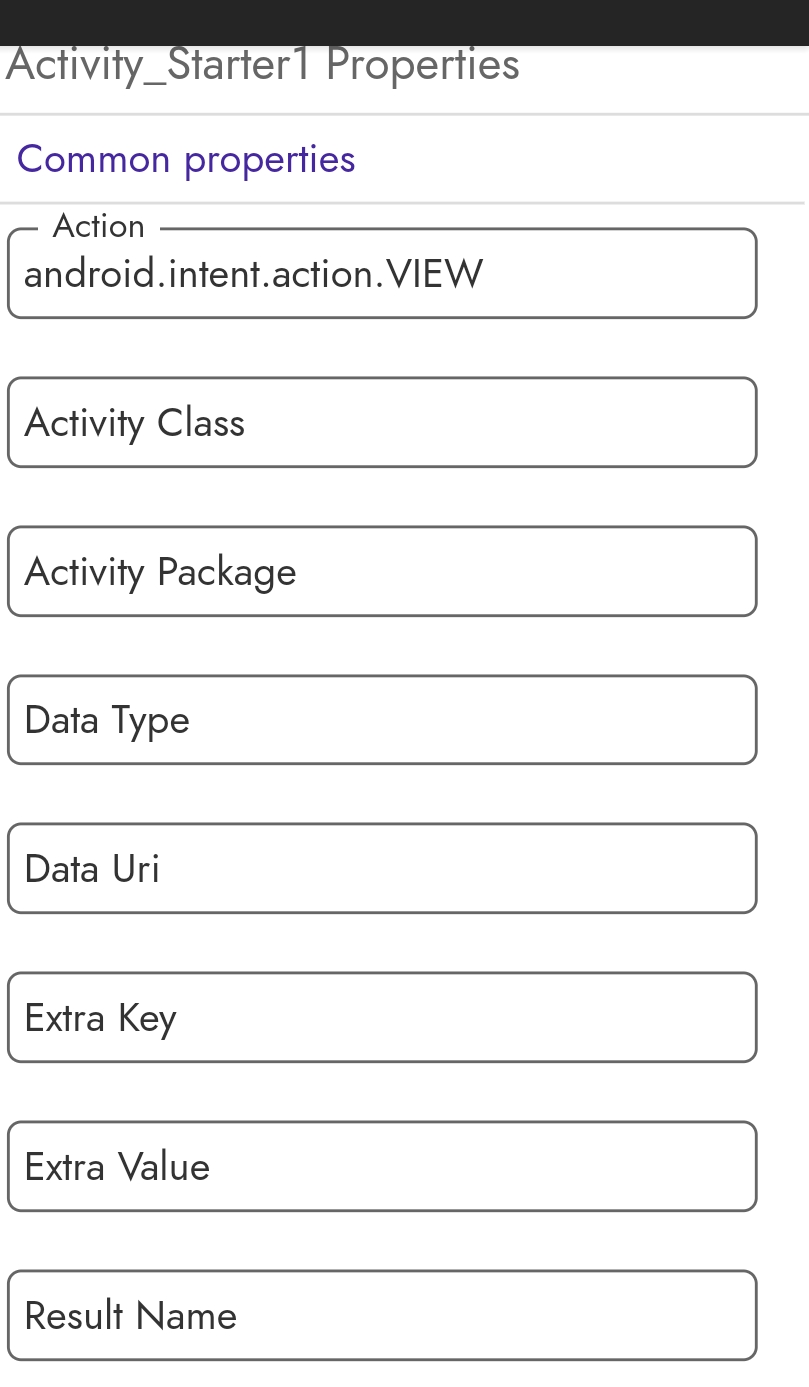The width and height of the screenshot is (809, 1387).
Task: Click the Activity Class placeholder text
Action: point(135,421)
